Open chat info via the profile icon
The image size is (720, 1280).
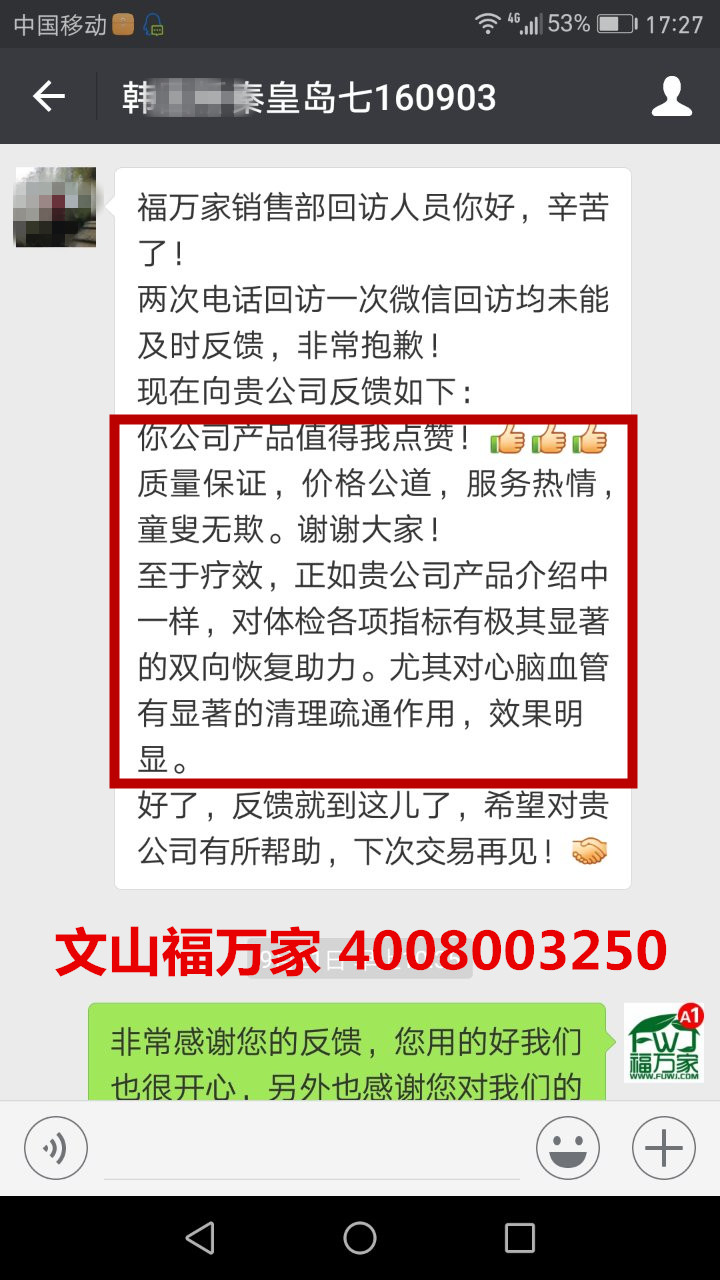(671, 97)
